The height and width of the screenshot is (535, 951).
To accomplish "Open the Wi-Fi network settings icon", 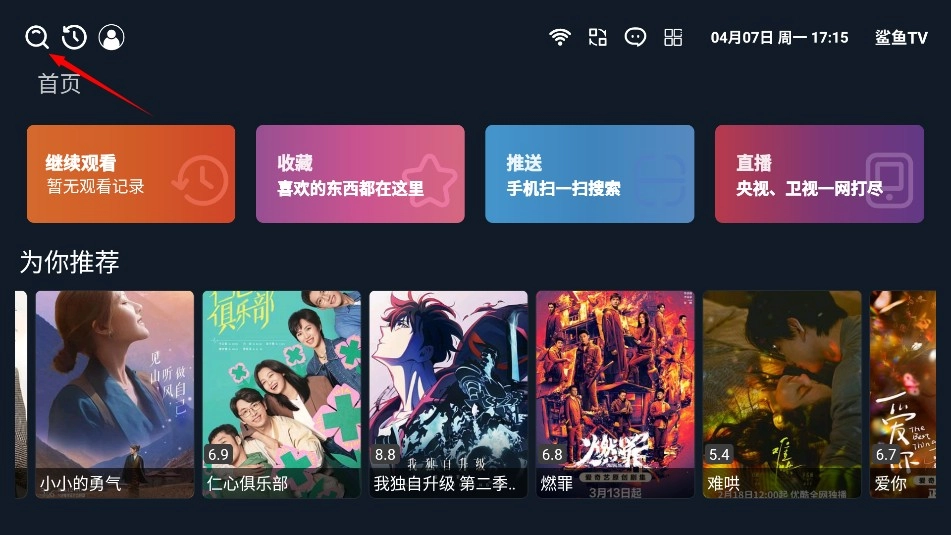I will (x=560, y=38).
